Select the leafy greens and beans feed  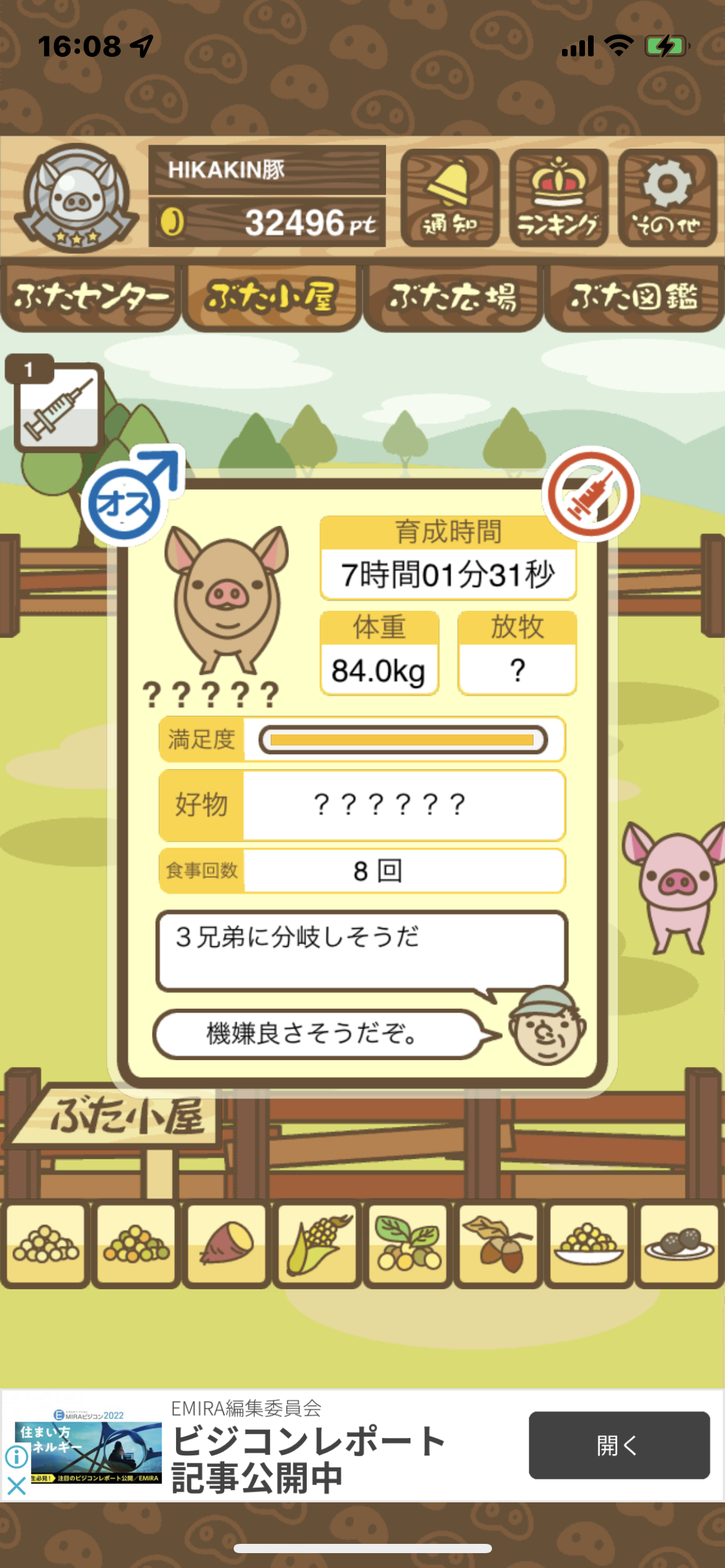point(408,1244)
